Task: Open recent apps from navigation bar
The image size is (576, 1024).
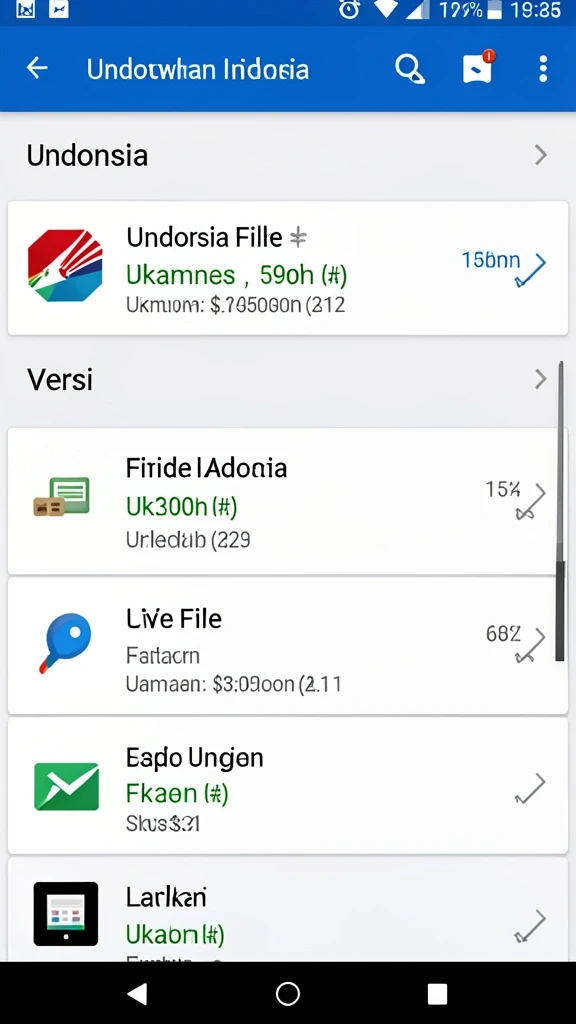Action: pyautogui.click(x=437, y=993)
